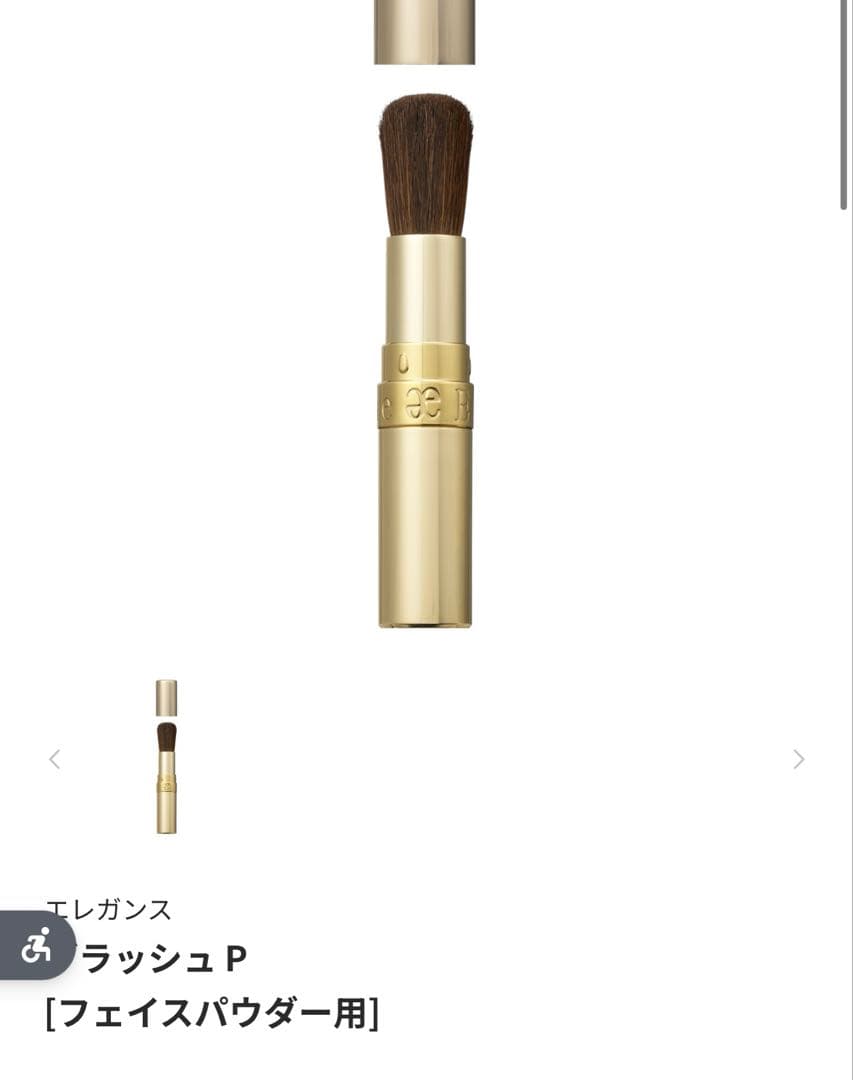Show the next product thumbnail
The image size is (853, 1080).
[798, 759]
